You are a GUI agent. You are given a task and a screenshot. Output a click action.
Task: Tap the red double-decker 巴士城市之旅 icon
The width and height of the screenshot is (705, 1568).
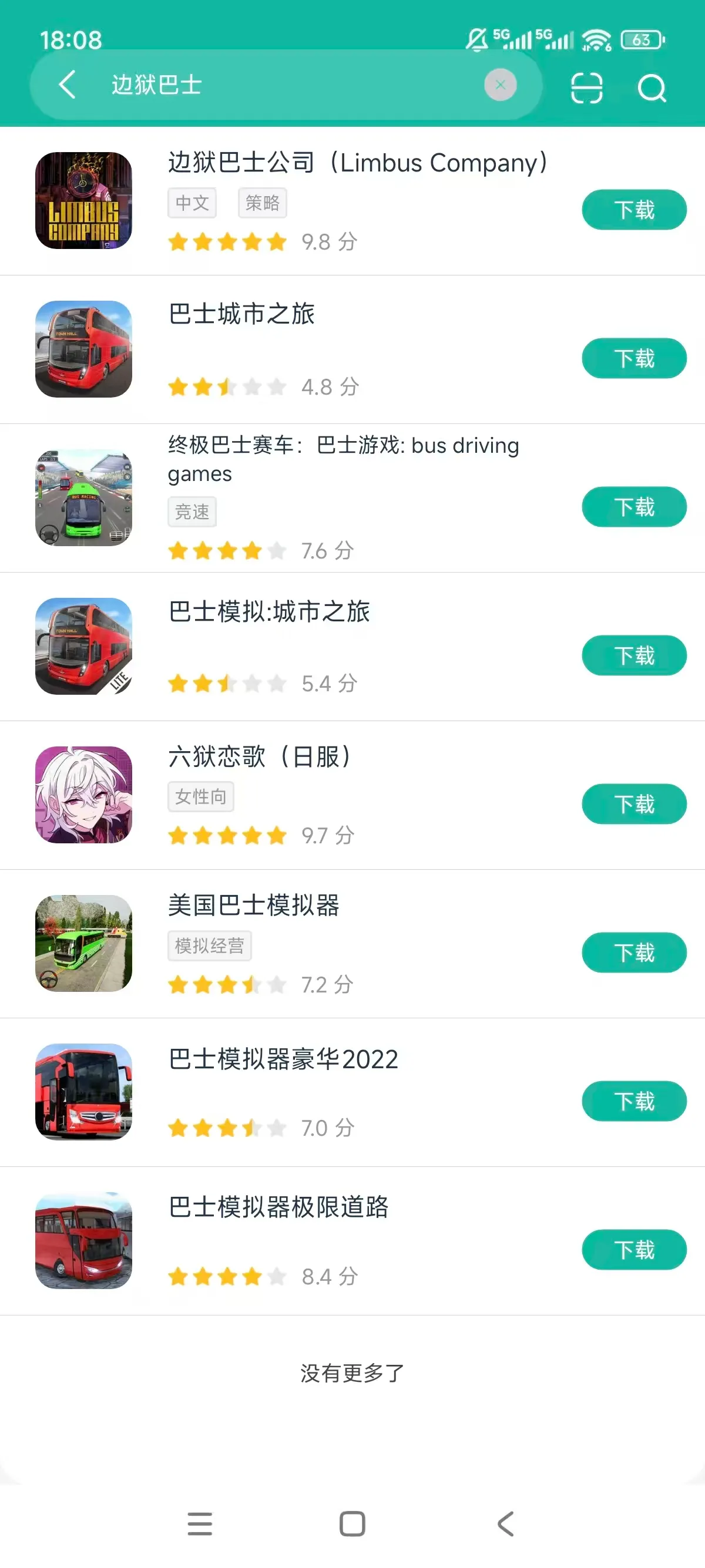[84, 348]
